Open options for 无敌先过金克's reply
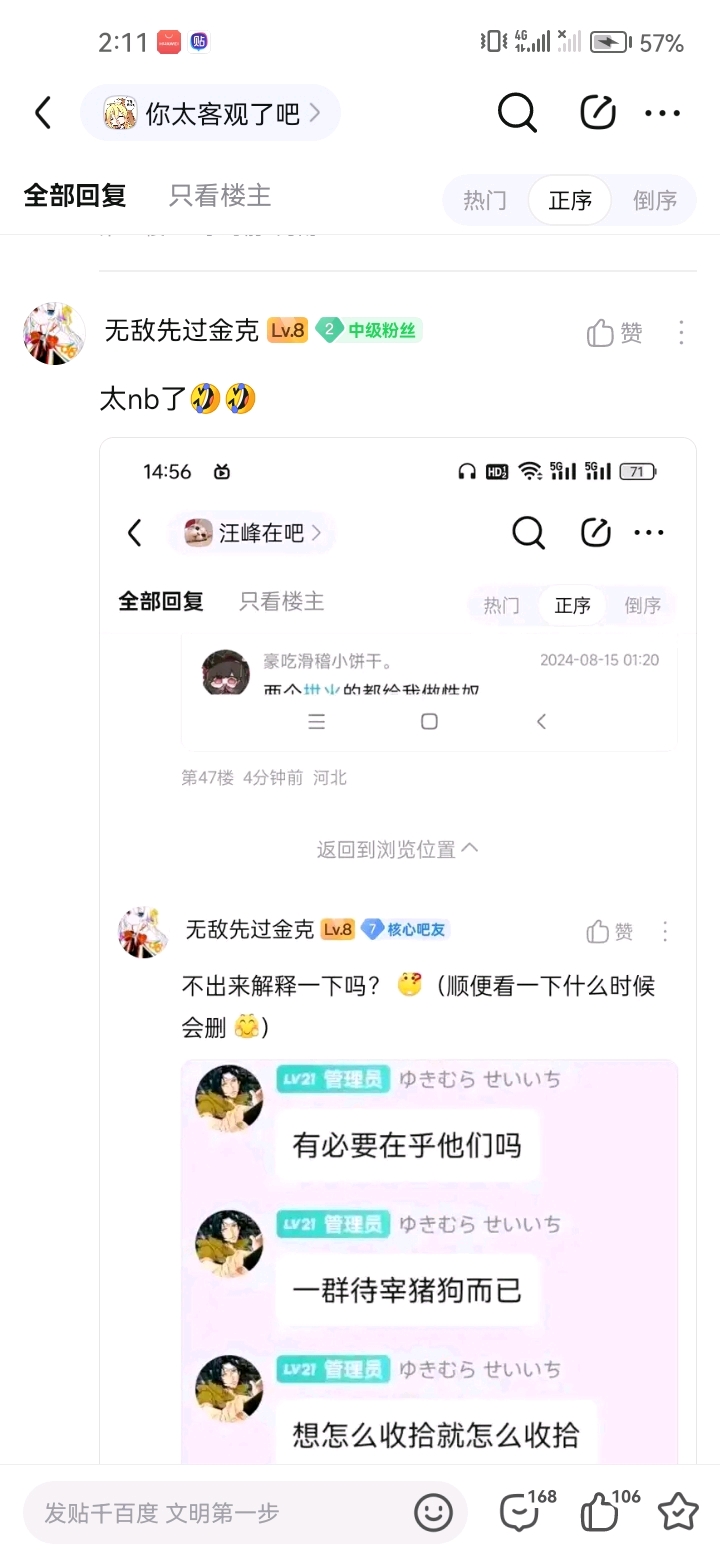The image size is (720, 1560). pyautogui.click(x=681, y=333)
